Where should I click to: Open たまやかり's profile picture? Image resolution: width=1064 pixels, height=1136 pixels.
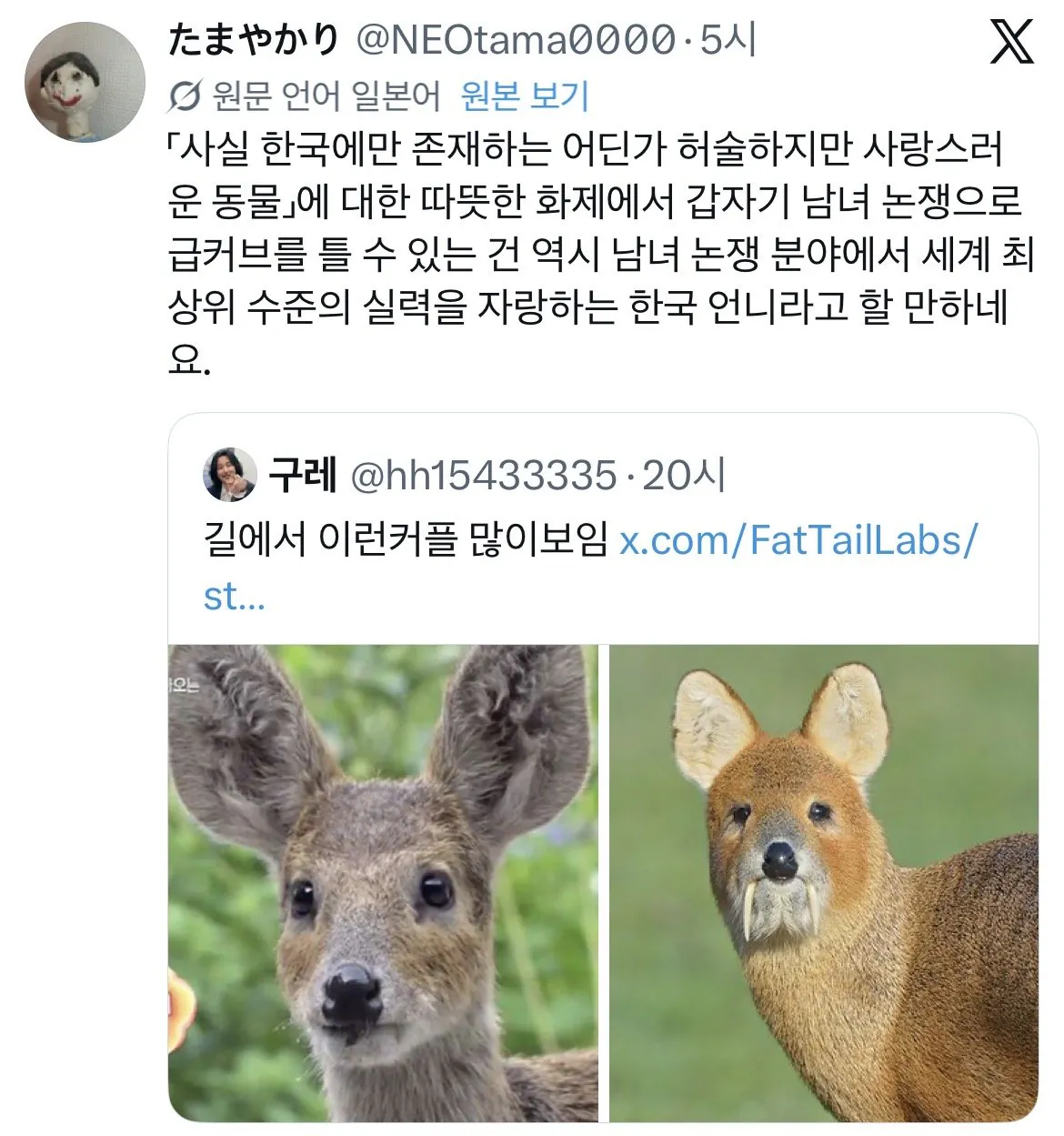tap(84, 83)
